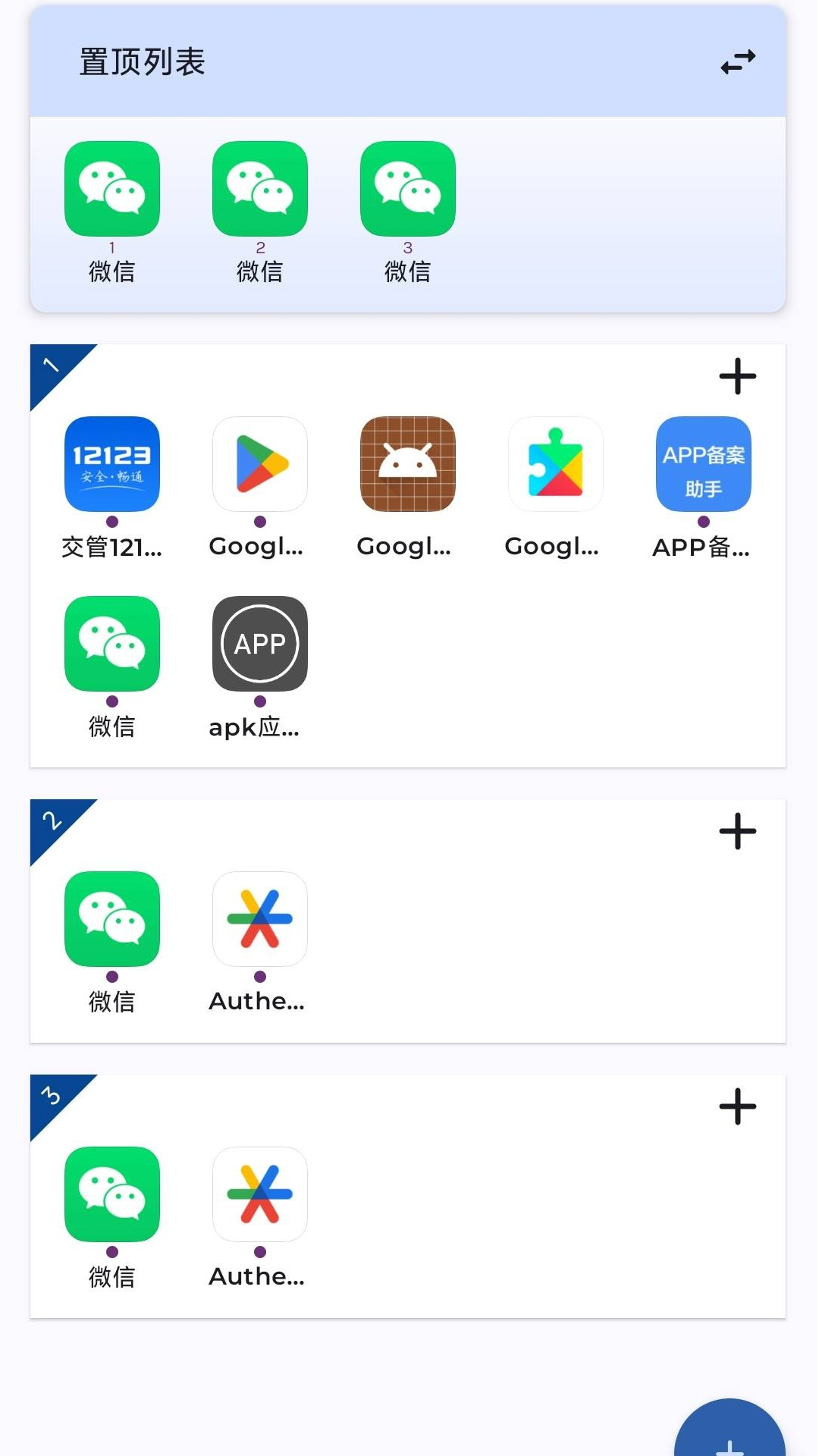Open pinned WeChat icon labeled 1
Screen dimensions: 819x1456
111,188
